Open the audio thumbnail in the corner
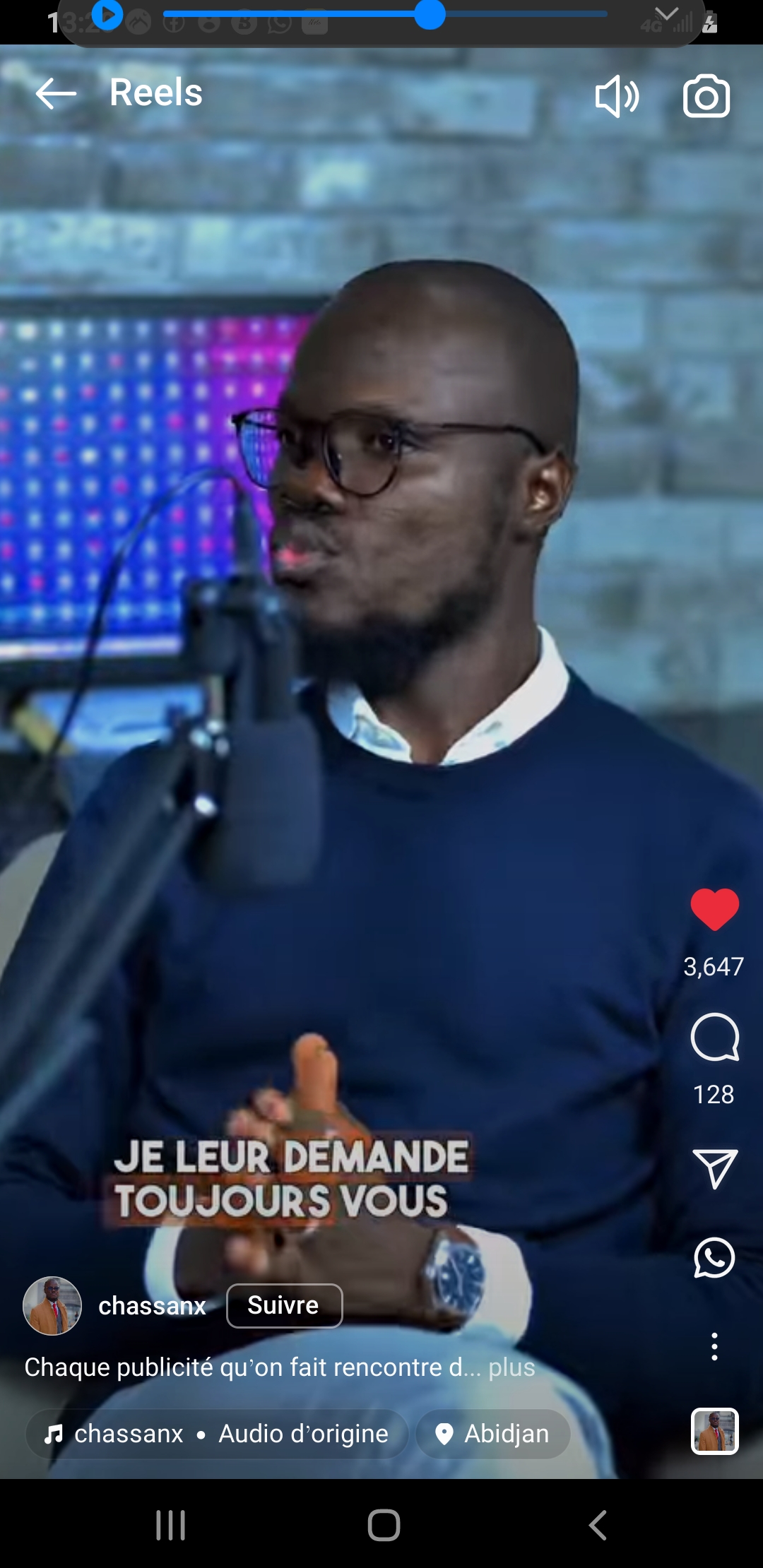The width and height of the screenshot is (763, 1568). tap(714, 1432)
